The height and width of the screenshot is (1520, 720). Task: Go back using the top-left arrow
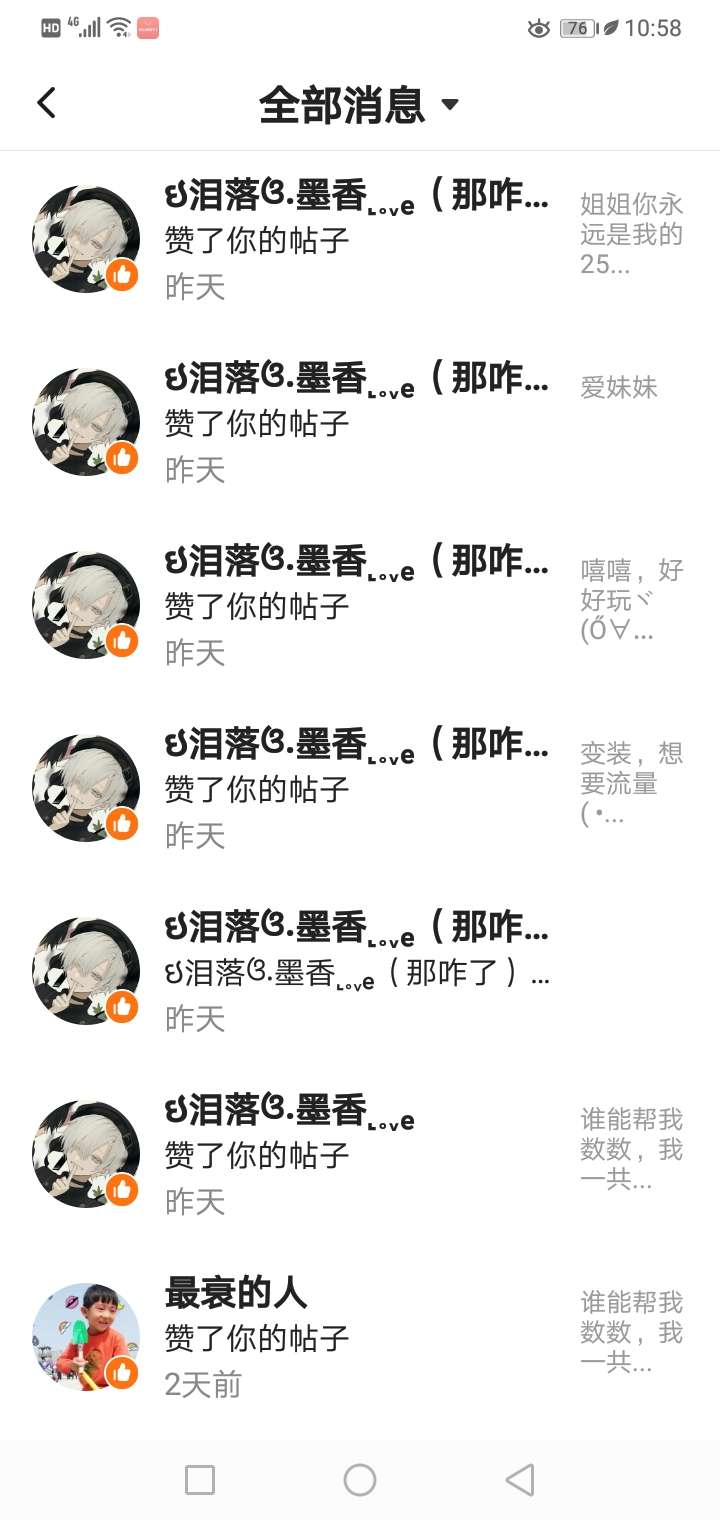click(x=46, y=103)
